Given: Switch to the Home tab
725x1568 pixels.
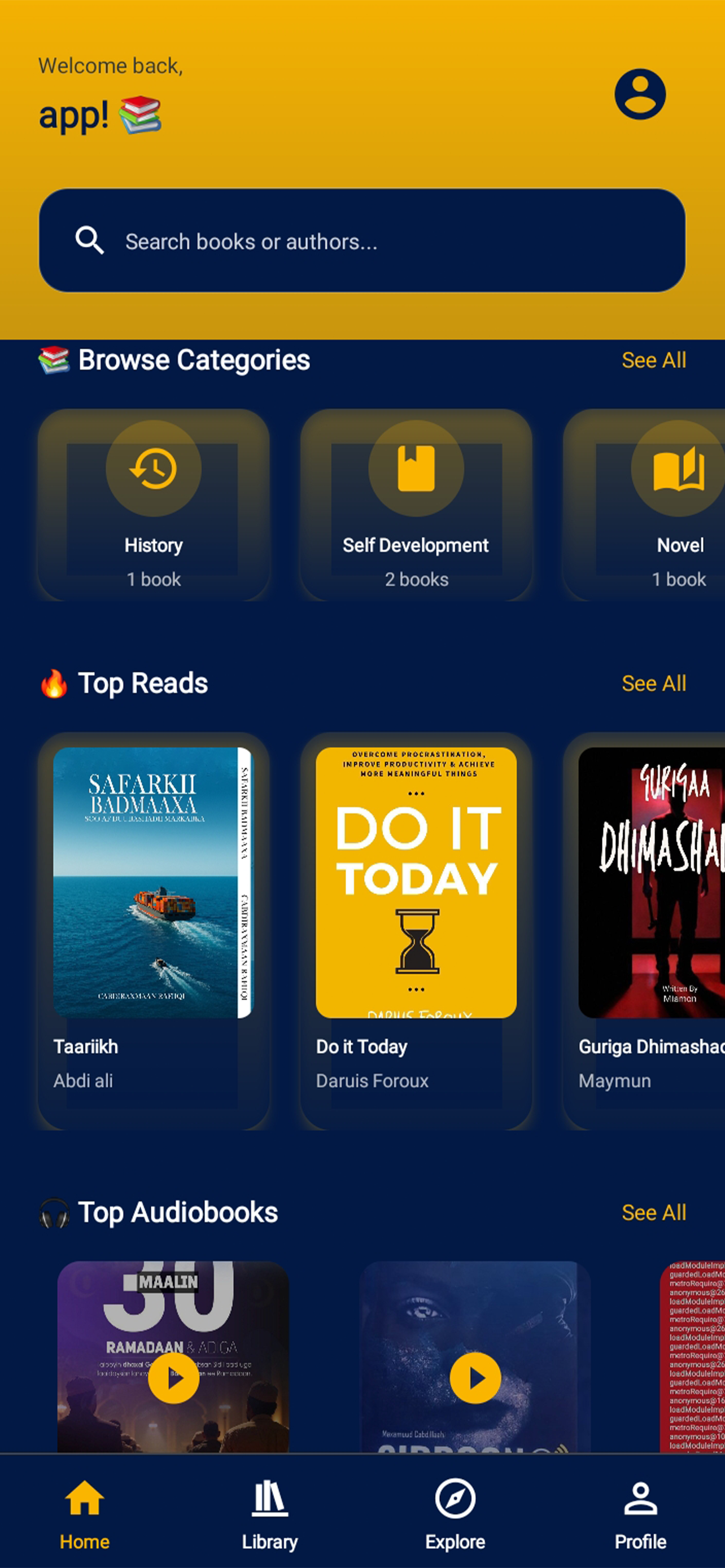Looking at the screenshot, I should click(x=85, y=1514).
